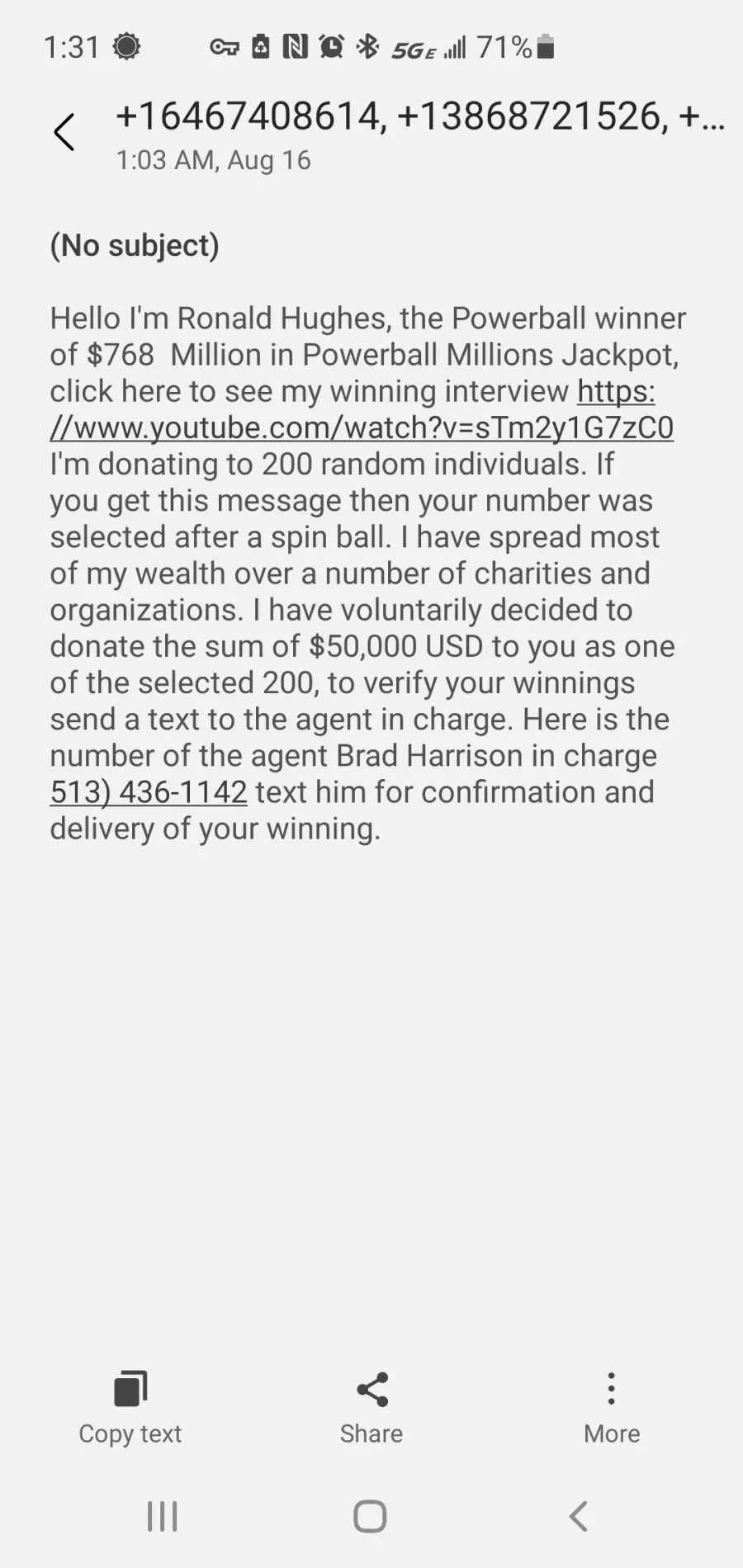Open recent apps from the navigation bar
Screen dimensions: 743x1568
163,1516
